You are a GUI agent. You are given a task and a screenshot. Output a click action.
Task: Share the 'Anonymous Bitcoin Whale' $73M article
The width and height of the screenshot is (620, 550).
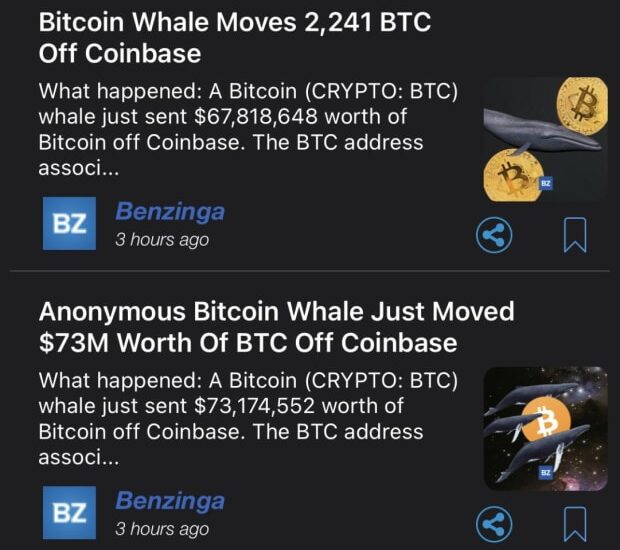pos(492,523)
